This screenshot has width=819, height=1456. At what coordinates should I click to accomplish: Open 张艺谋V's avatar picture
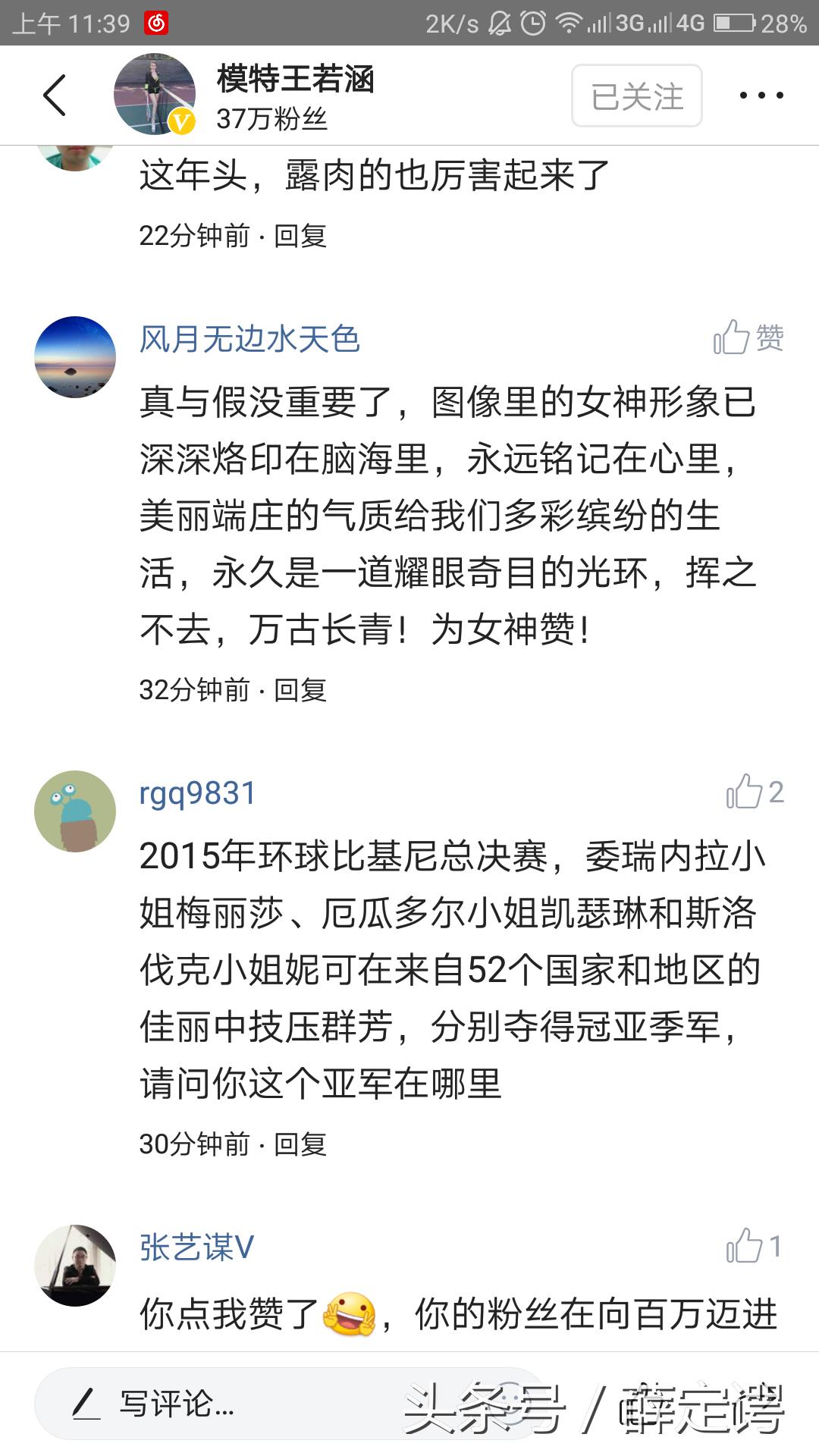pos(75,1265)
